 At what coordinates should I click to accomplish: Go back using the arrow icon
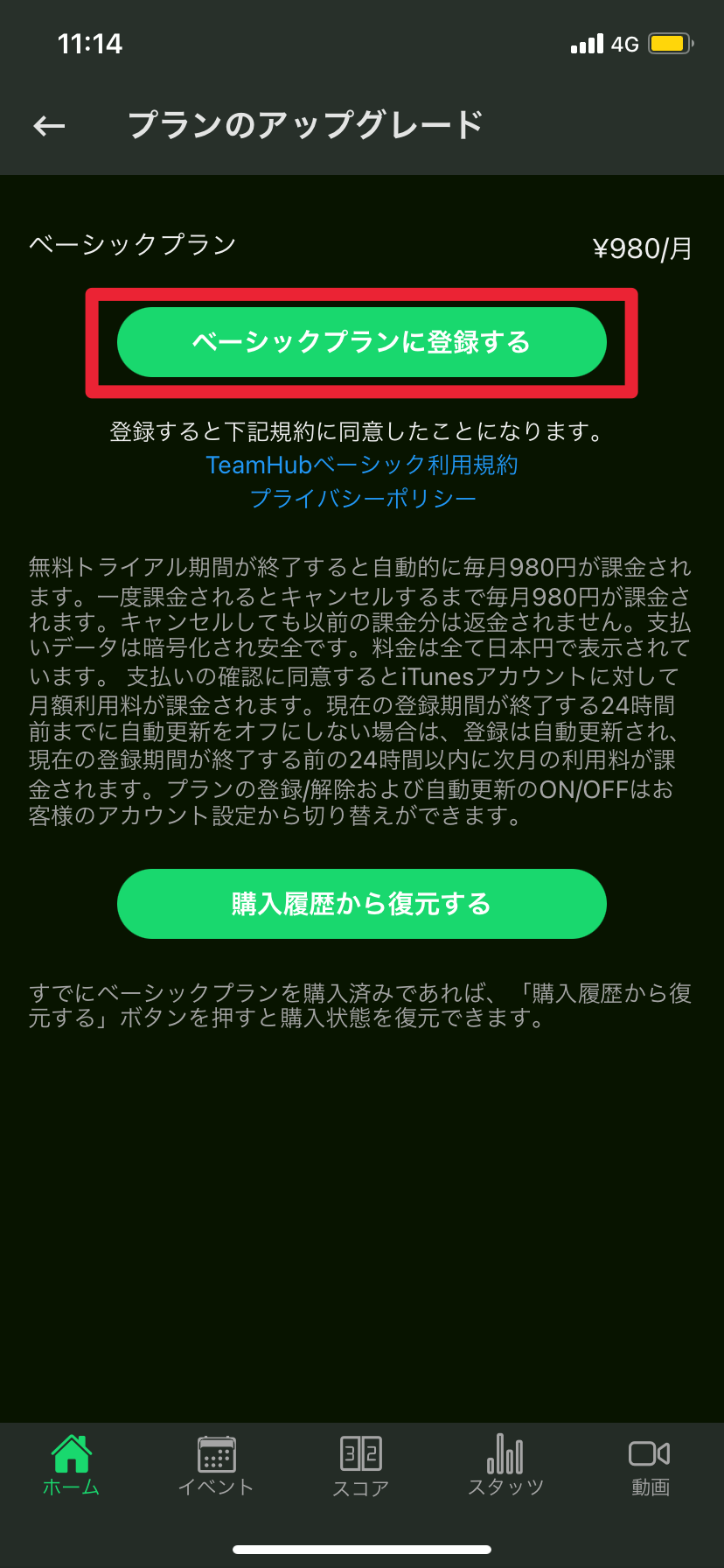click(x=49, y=126)
